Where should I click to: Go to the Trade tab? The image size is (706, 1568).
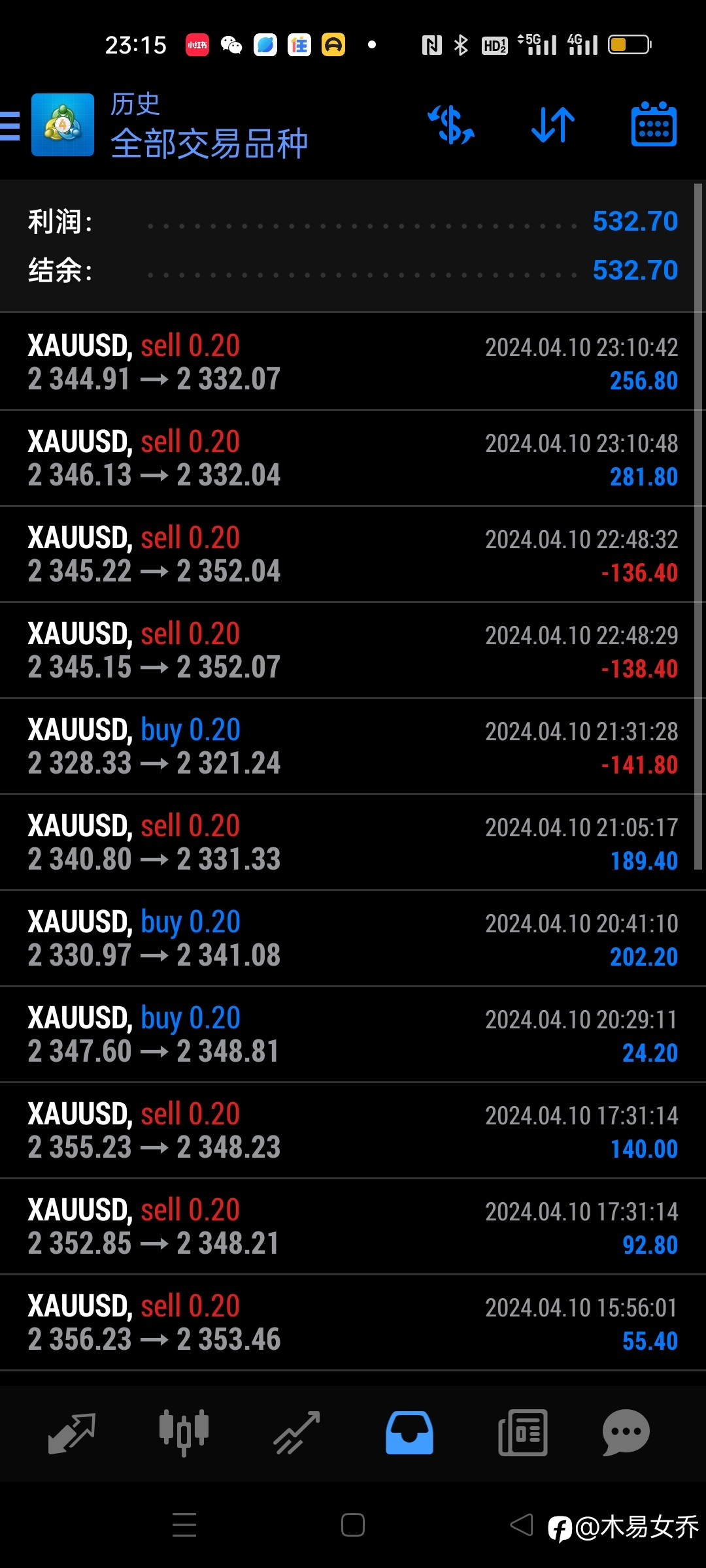pos(297,1433)
